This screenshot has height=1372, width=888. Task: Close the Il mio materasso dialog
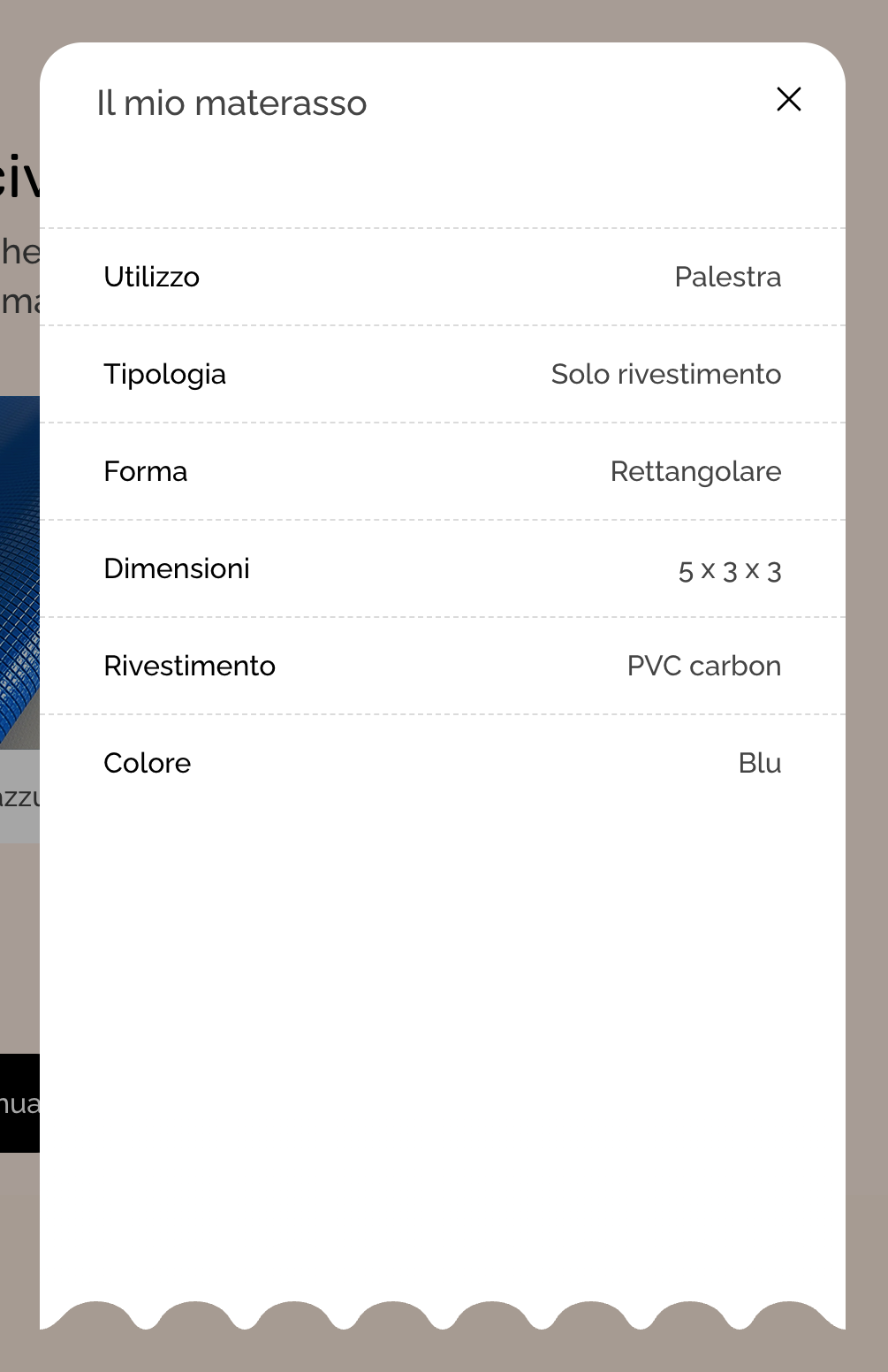(788, 99)
